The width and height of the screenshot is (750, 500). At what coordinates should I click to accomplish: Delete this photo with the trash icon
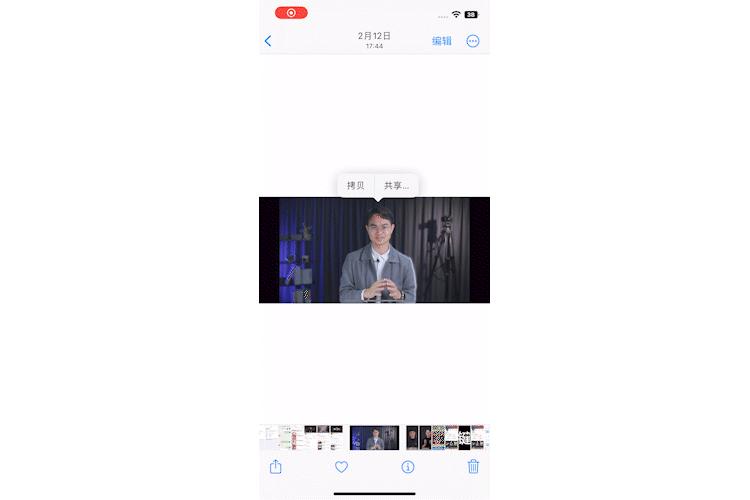pos(473,467)
